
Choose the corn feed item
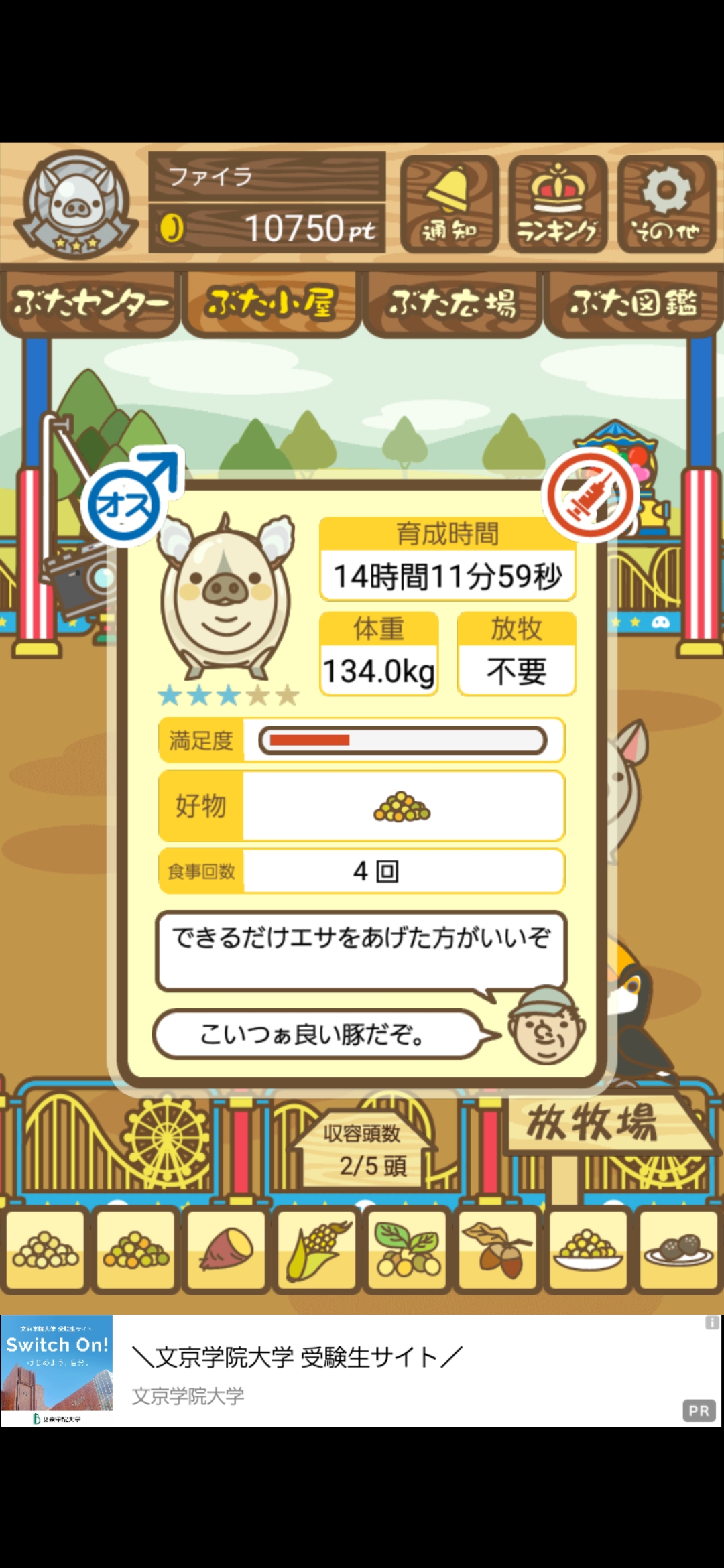(317, 1250)
